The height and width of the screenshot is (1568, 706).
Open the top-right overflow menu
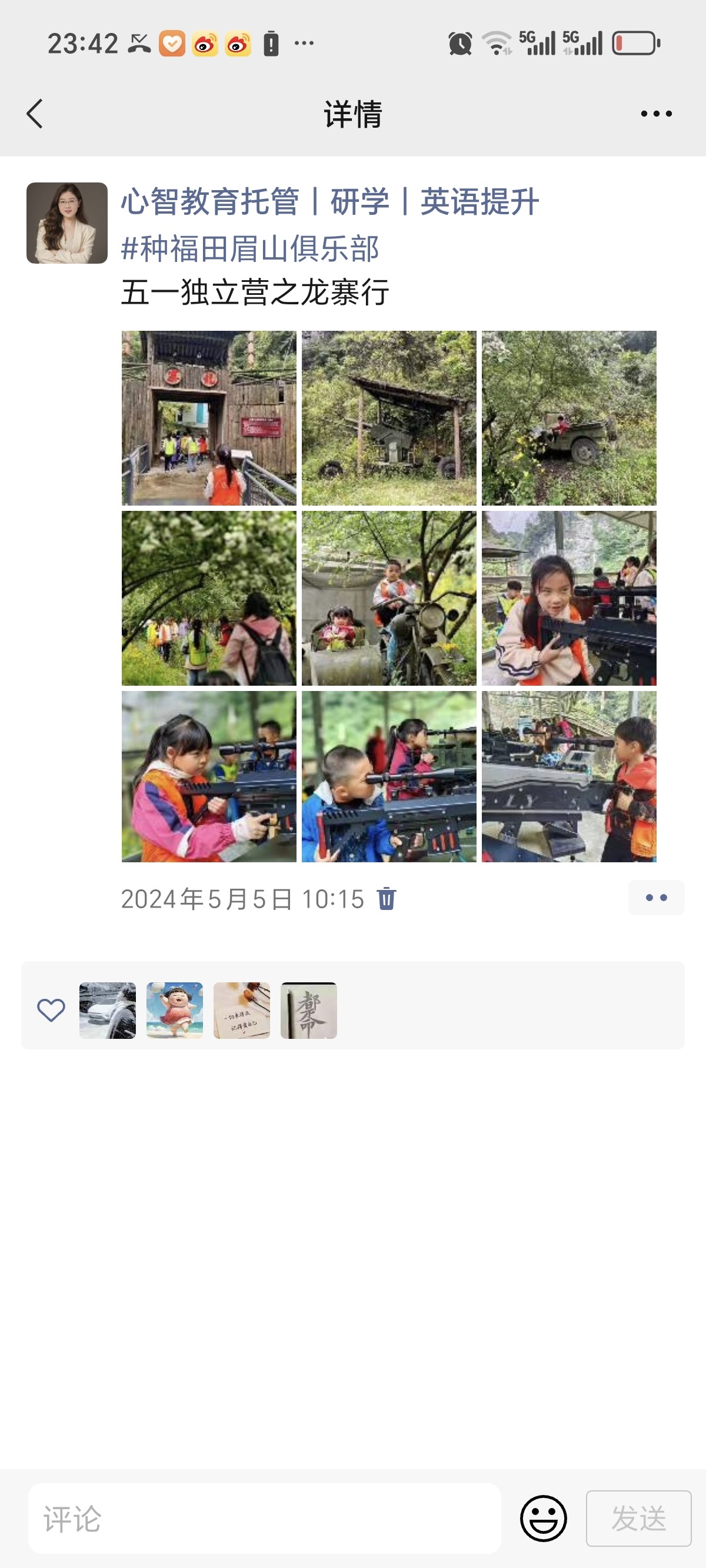tap(656, 114)
